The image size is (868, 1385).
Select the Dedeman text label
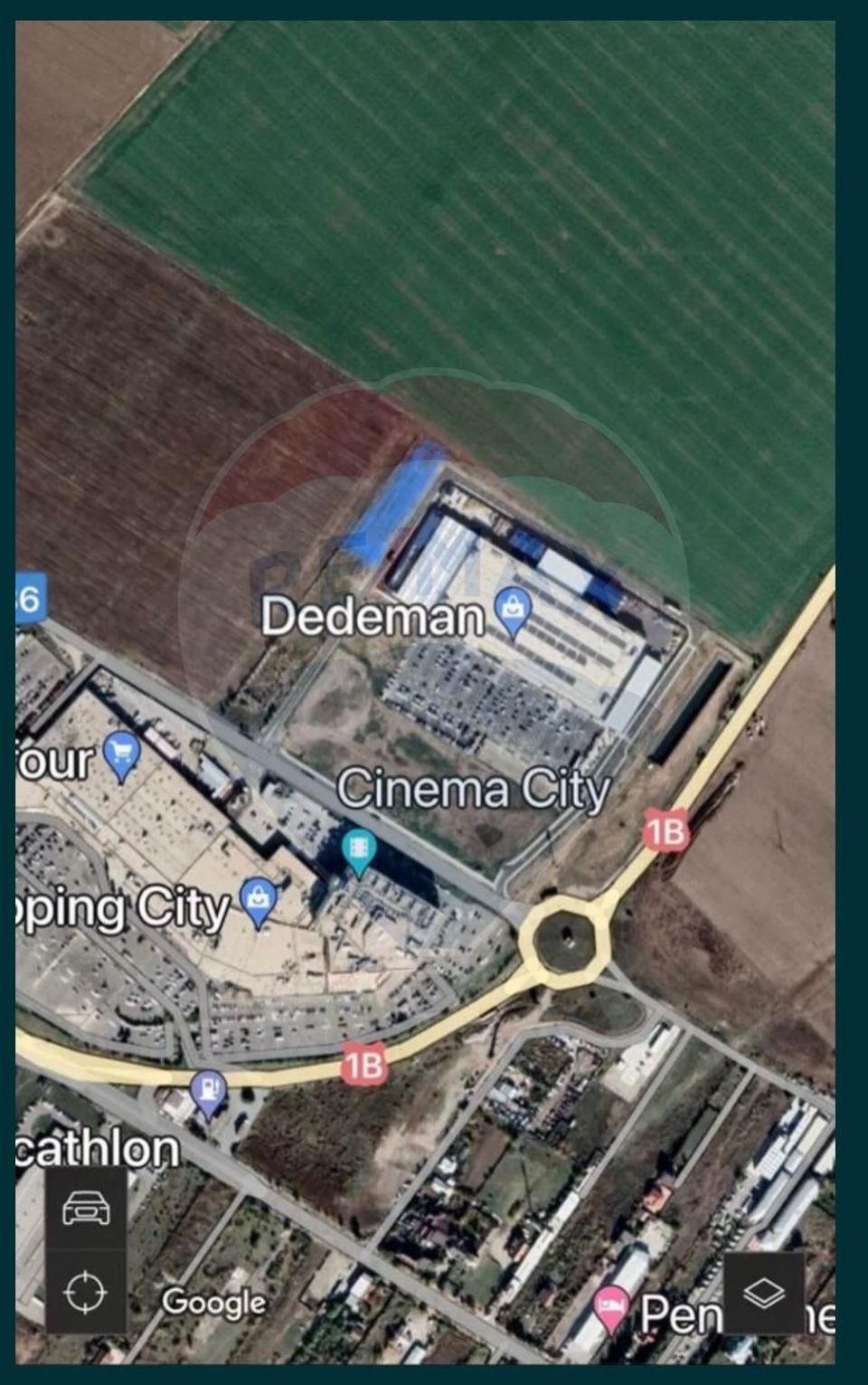373,613
